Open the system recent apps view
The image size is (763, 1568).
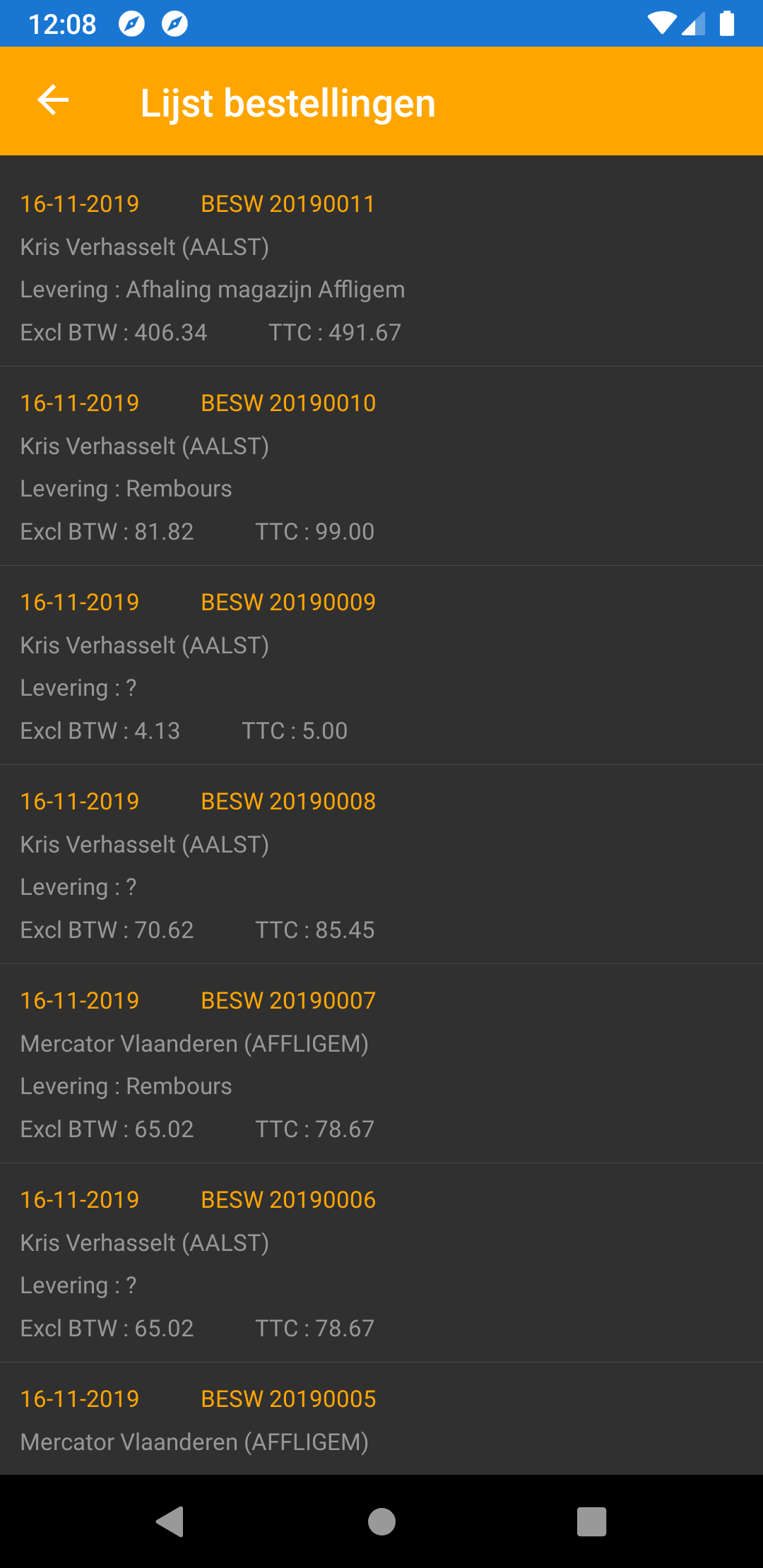(591, 1521)
